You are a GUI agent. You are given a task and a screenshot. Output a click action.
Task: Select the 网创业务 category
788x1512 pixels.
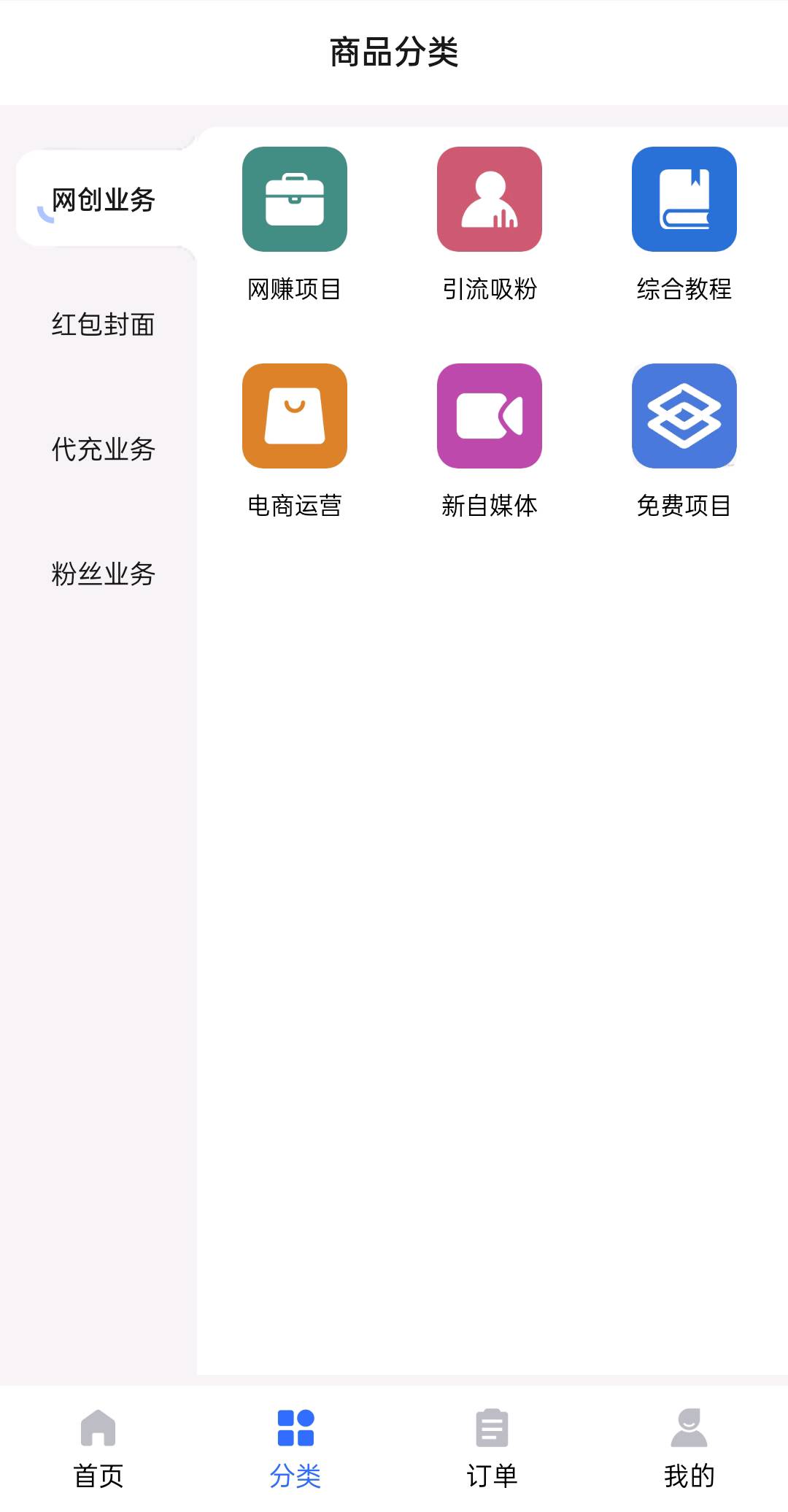tap(103, 199)
